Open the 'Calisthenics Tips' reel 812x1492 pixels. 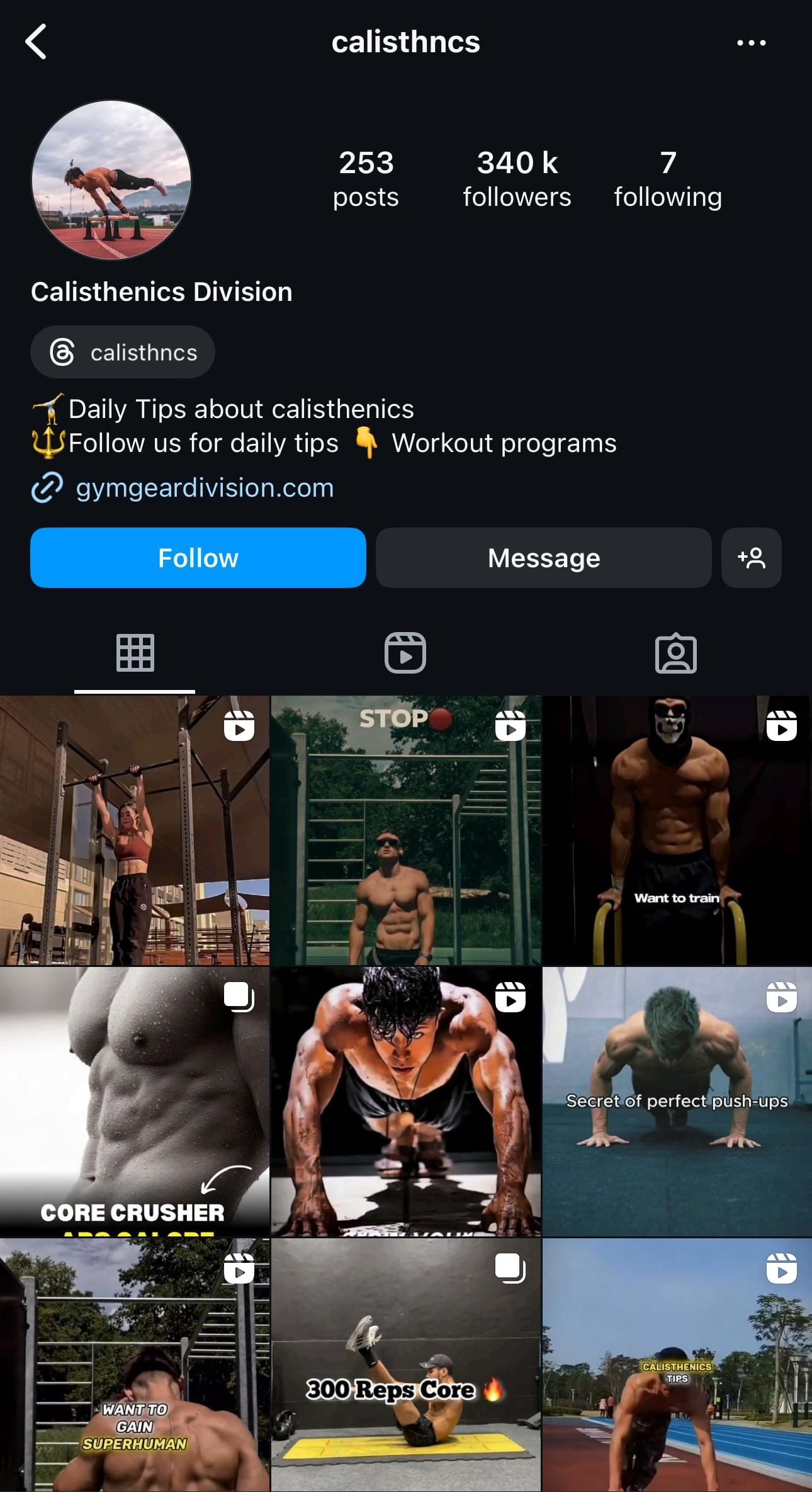point(677,1365)
